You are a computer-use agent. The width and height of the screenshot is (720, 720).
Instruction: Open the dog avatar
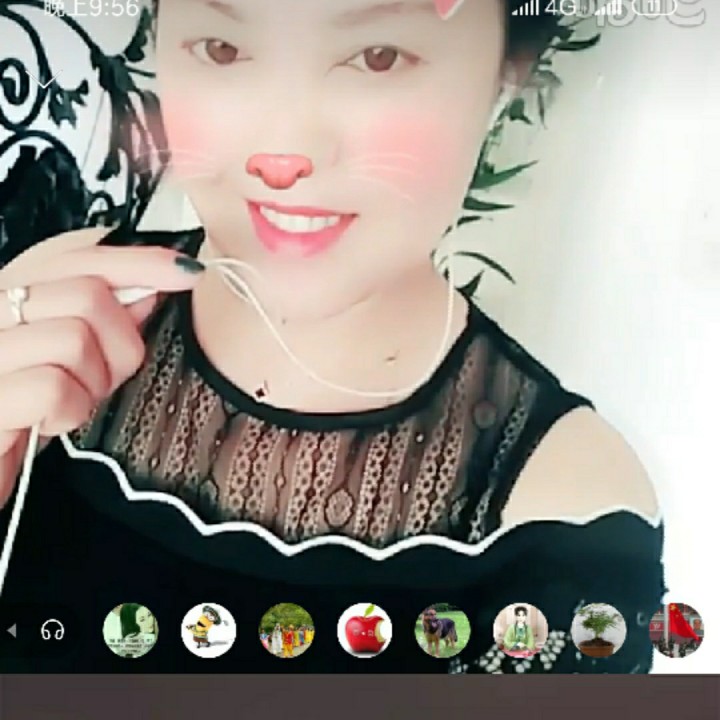(x=443, y=630)
